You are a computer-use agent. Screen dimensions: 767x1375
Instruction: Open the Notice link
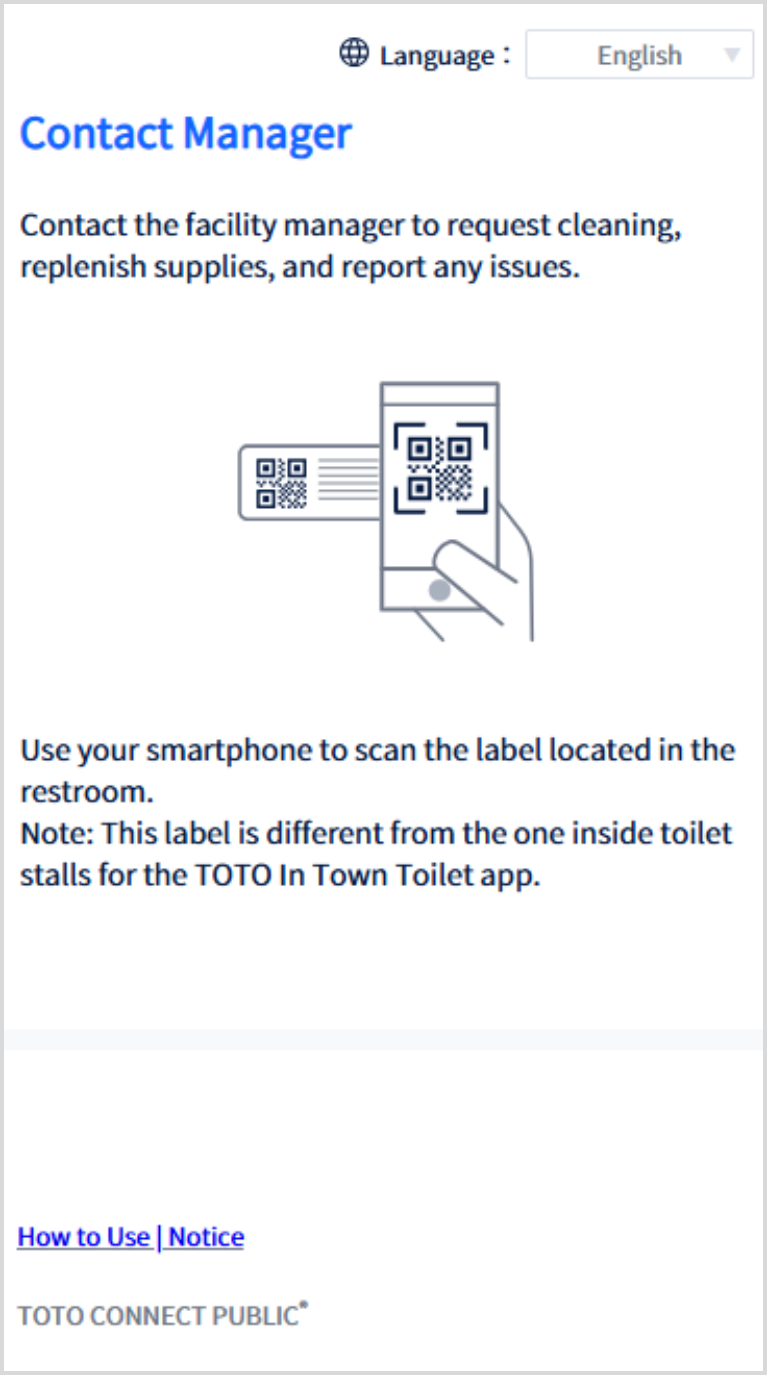(x=206, y=1237)
